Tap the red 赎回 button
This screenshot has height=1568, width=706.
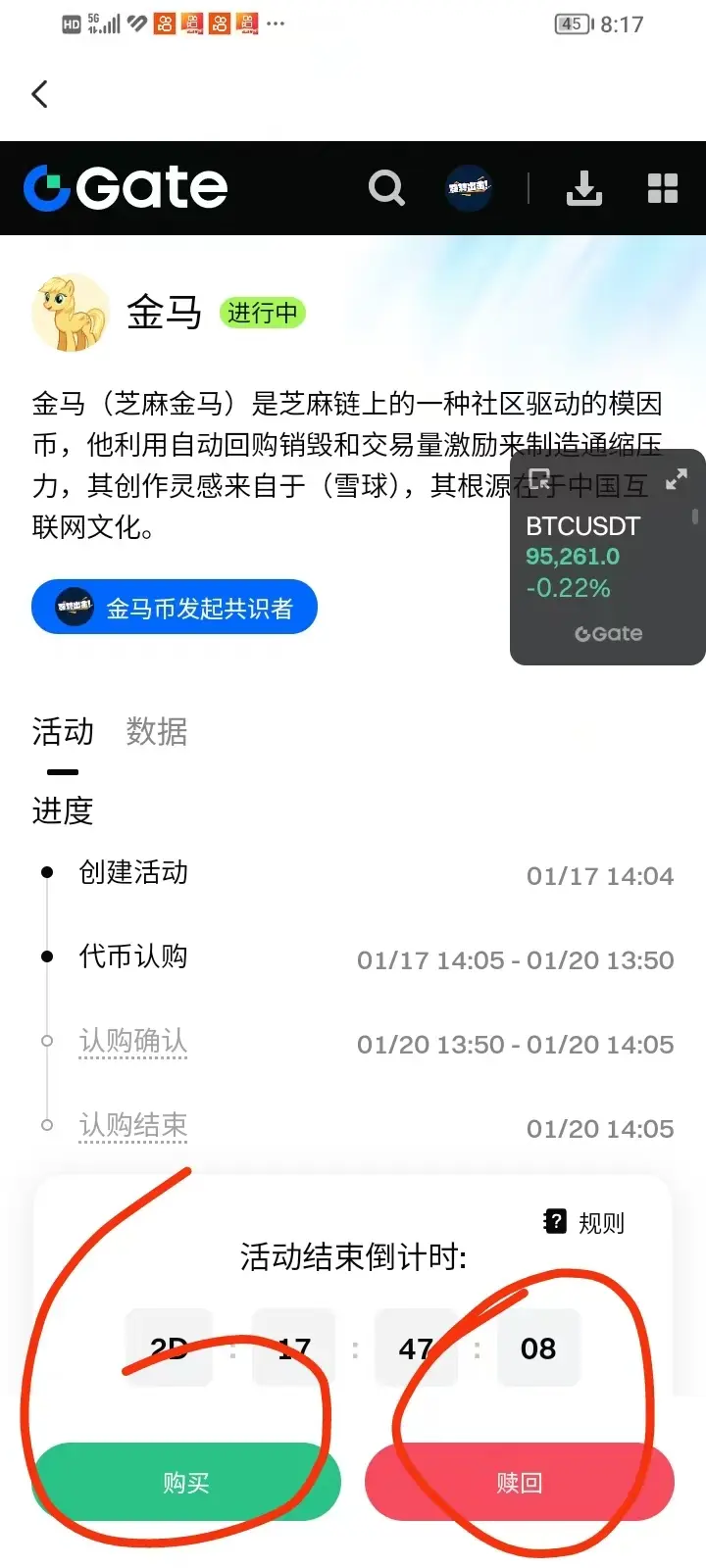tap(520, 1483)
